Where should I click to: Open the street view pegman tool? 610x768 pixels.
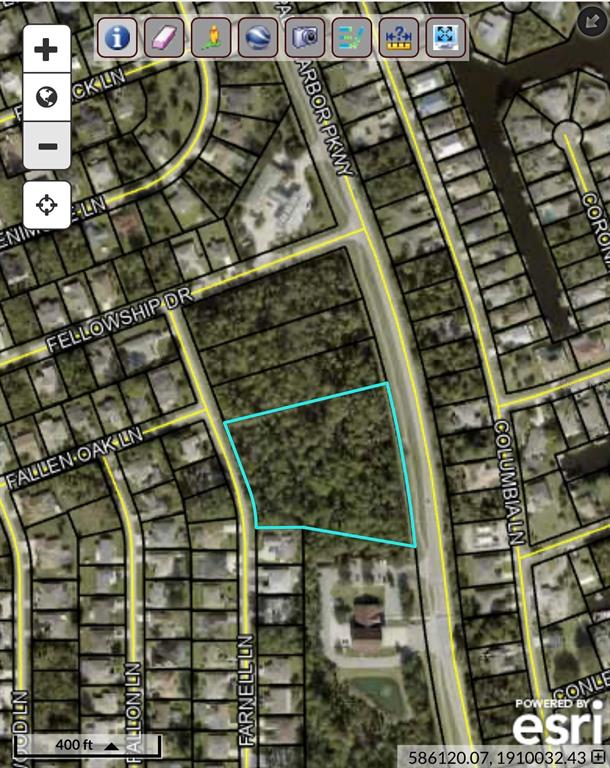[211, 38]
